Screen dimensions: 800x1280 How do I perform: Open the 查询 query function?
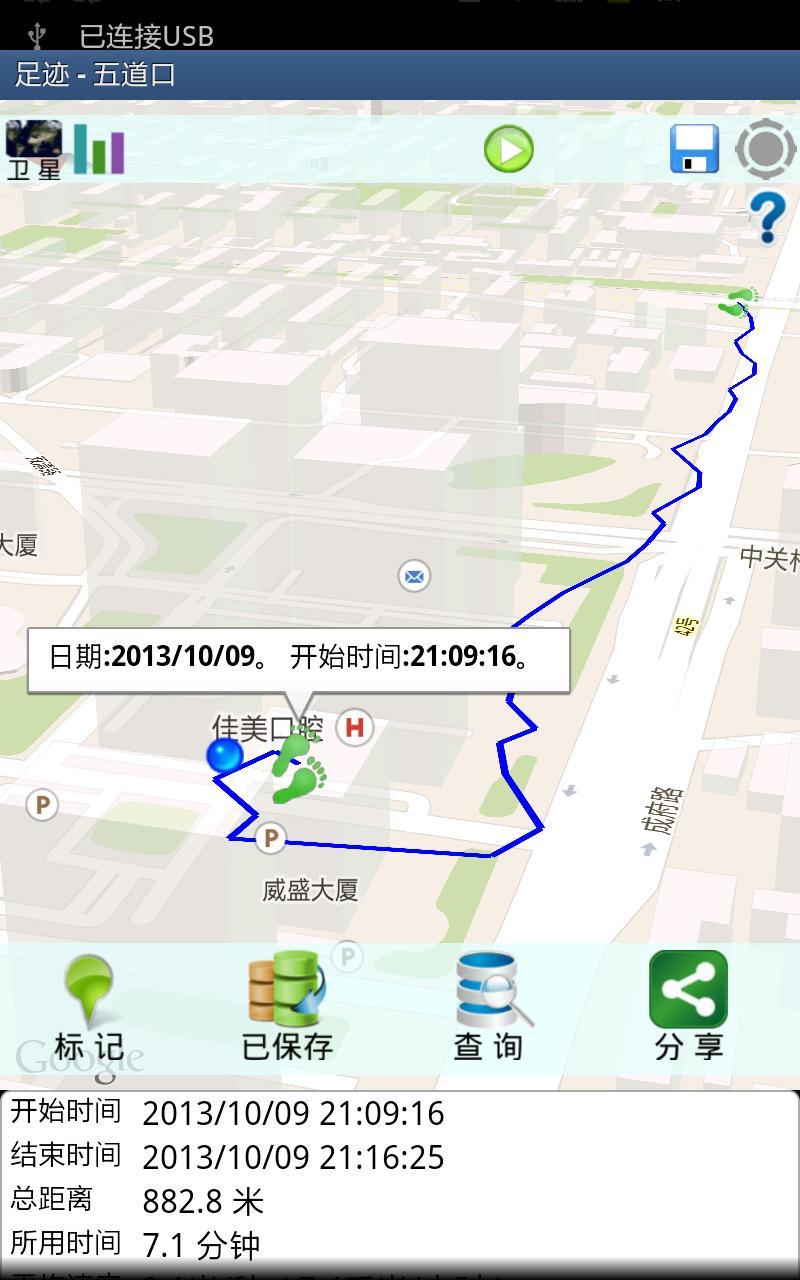[x=490, y=1007]
